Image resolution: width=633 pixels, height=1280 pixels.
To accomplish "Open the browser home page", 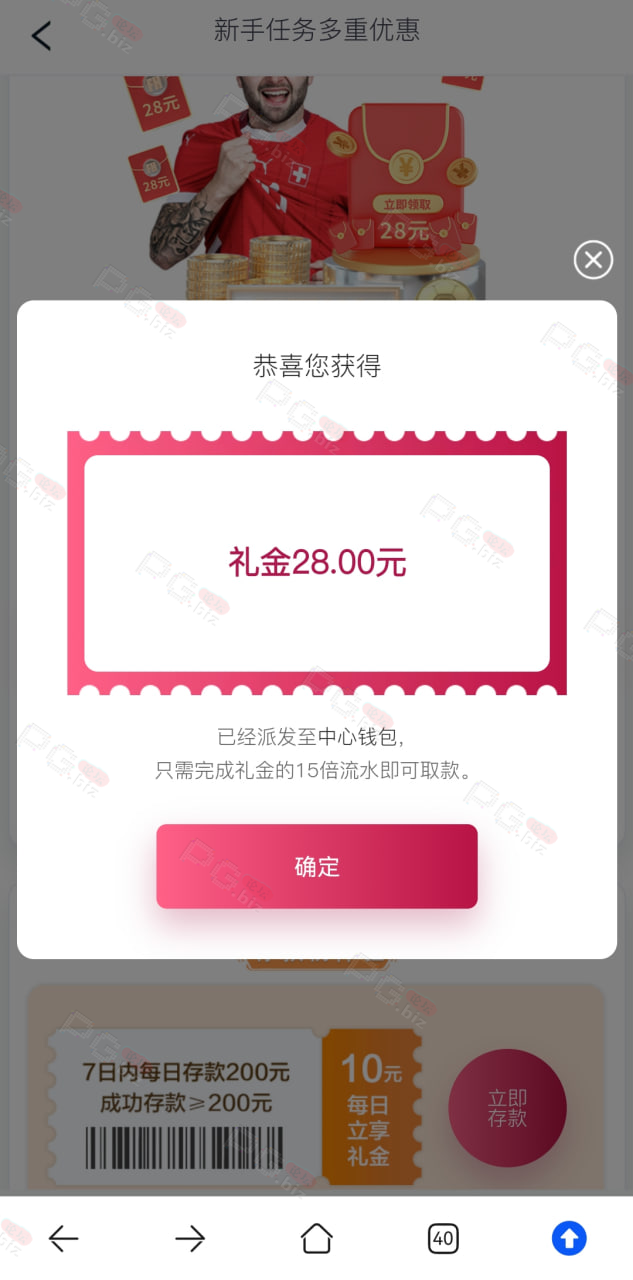I will click(x=316, y=1238).
